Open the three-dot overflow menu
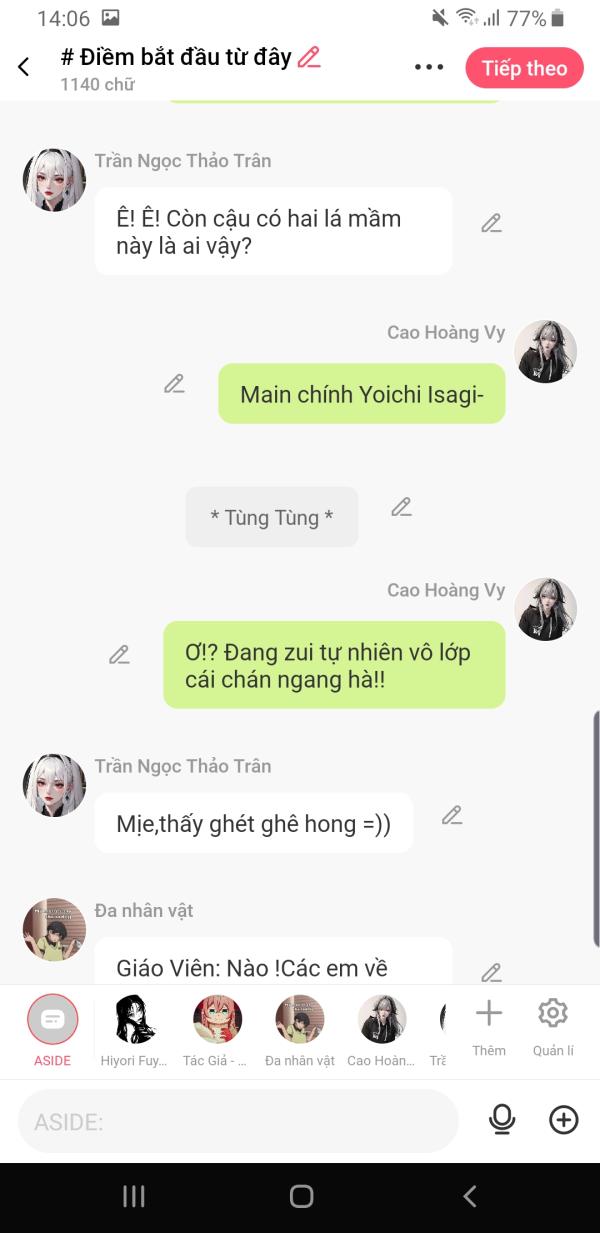 point(429,67)
